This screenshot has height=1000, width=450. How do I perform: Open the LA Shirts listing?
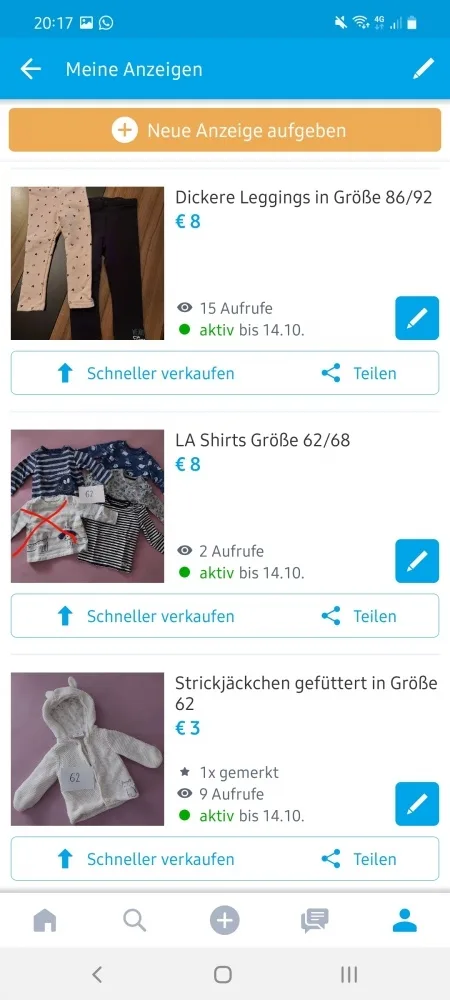pos(263,440)
